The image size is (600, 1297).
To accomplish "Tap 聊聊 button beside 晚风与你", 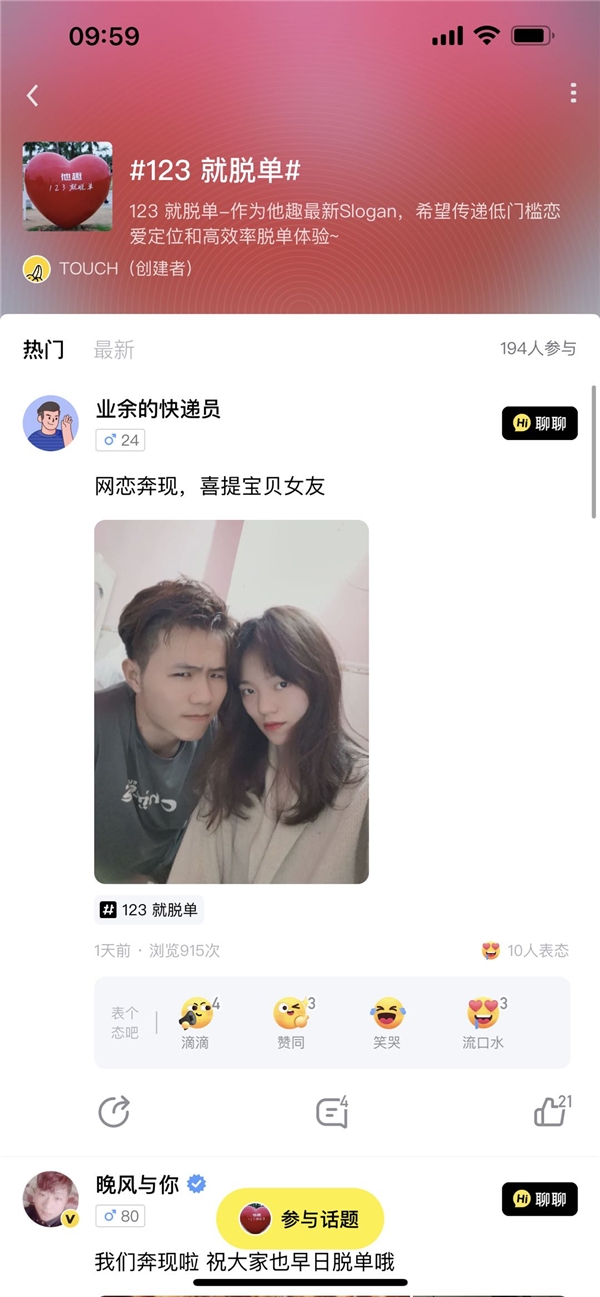I will pos(539,1199).
